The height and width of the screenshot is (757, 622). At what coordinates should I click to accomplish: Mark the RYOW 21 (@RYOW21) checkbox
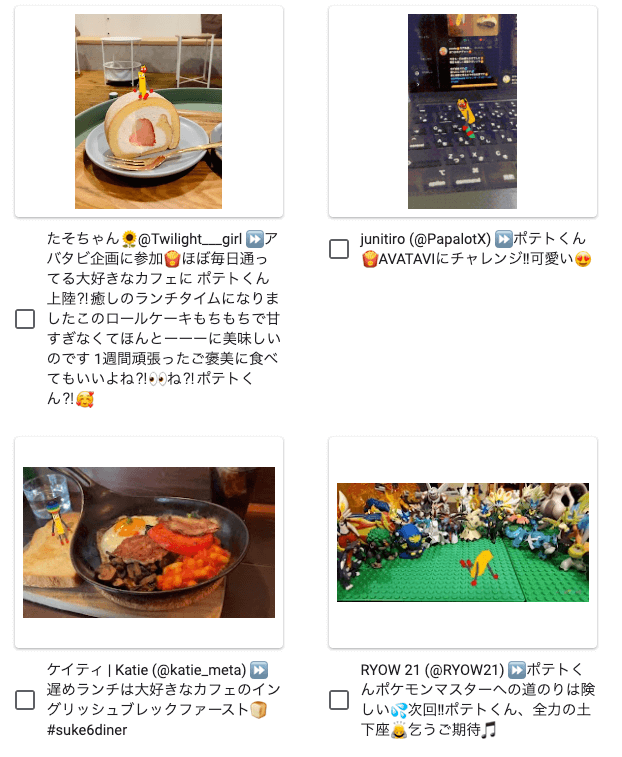pyautogui.click(x=339, y=700)
